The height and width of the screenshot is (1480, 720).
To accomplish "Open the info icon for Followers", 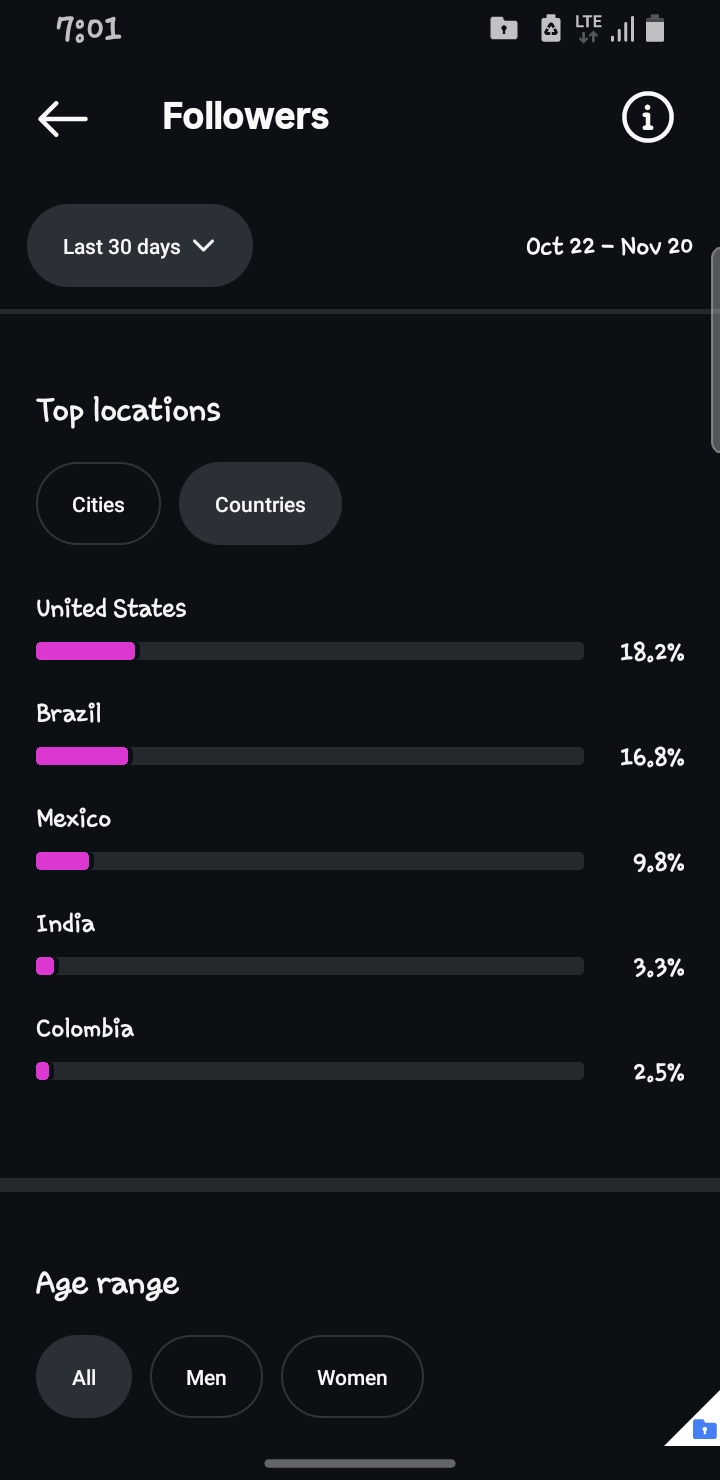I will click(x=648, y=118).
